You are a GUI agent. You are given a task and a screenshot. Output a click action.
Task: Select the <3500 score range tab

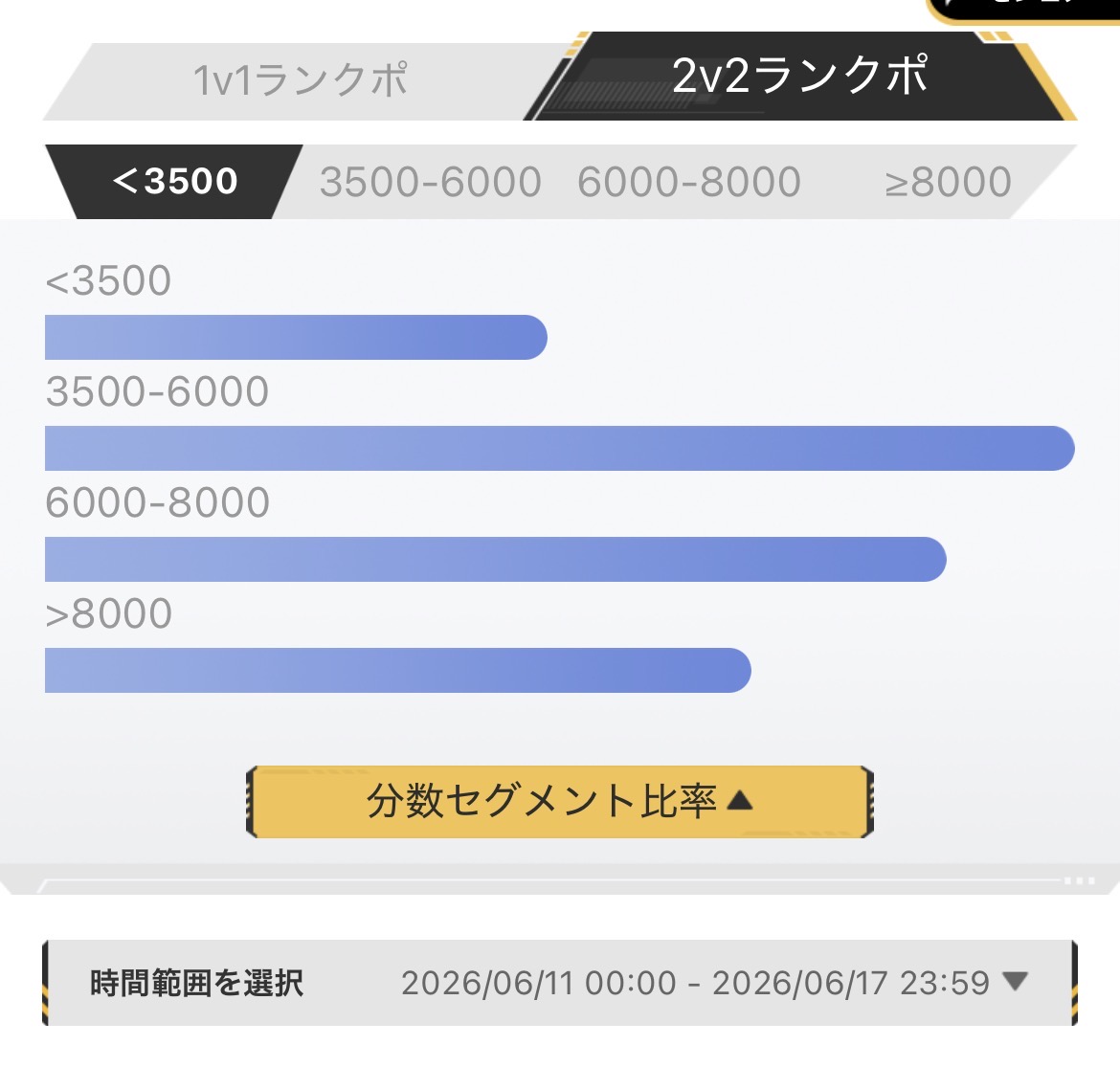[x=174, y=182]
